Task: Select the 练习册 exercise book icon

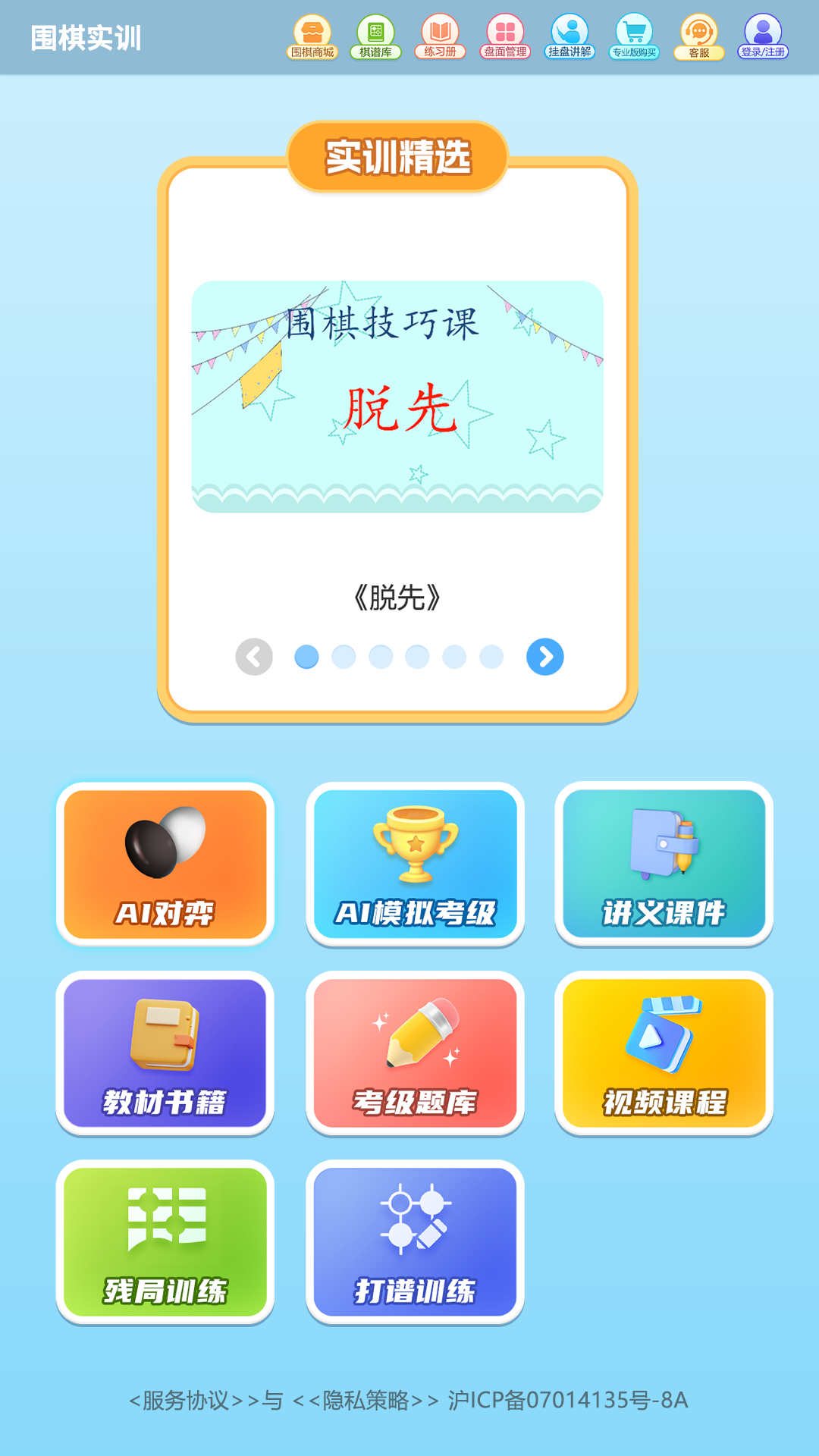Action: pos(440,36)
